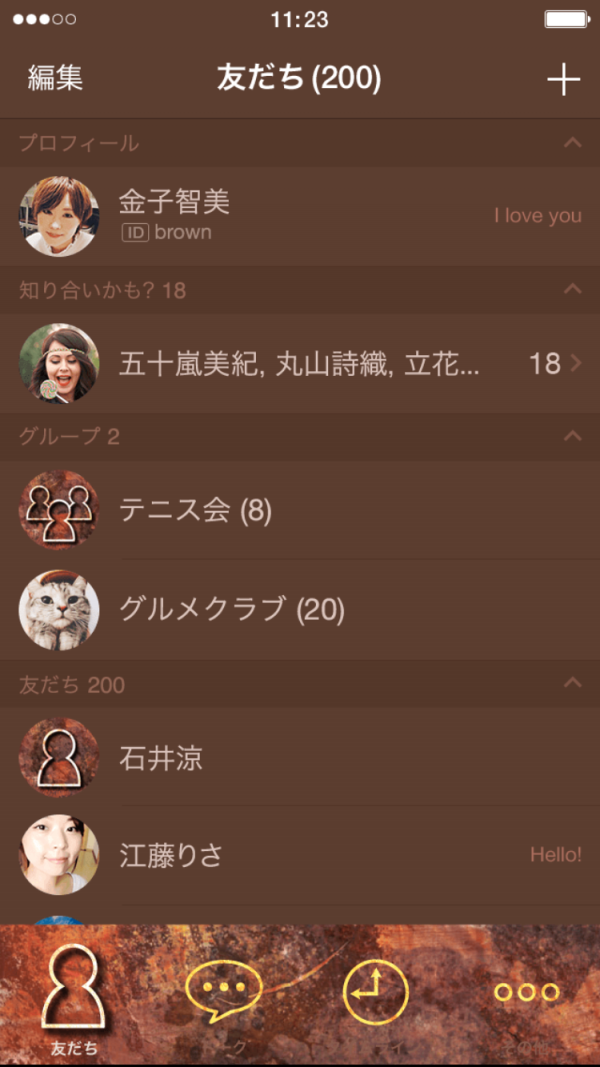600x1067 pixels.
Task: Open 江藤りさ's friend entry
Action: tap(300, 855)
